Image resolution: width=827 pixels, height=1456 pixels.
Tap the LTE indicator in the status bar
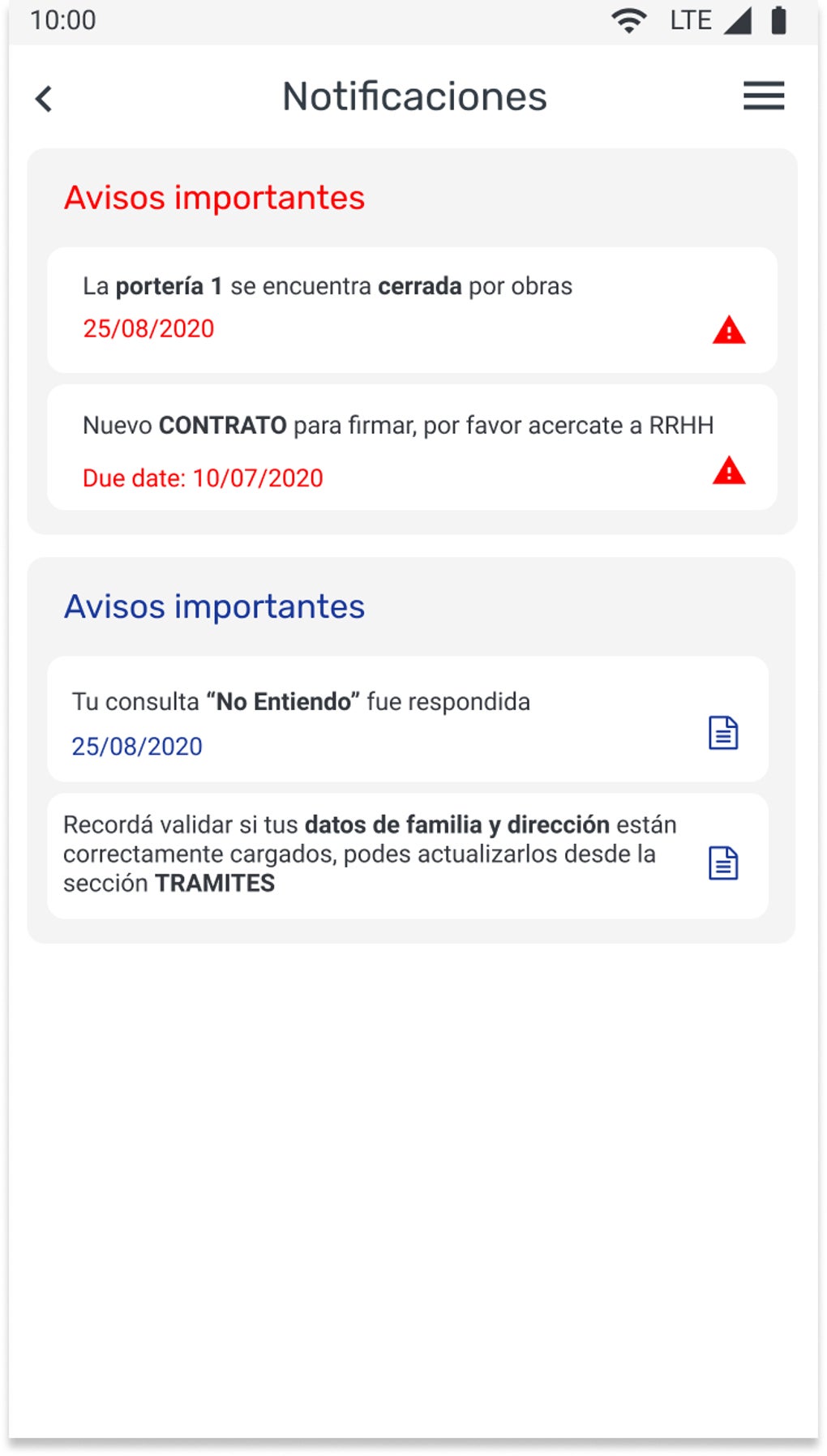click(x=688, y=20)
